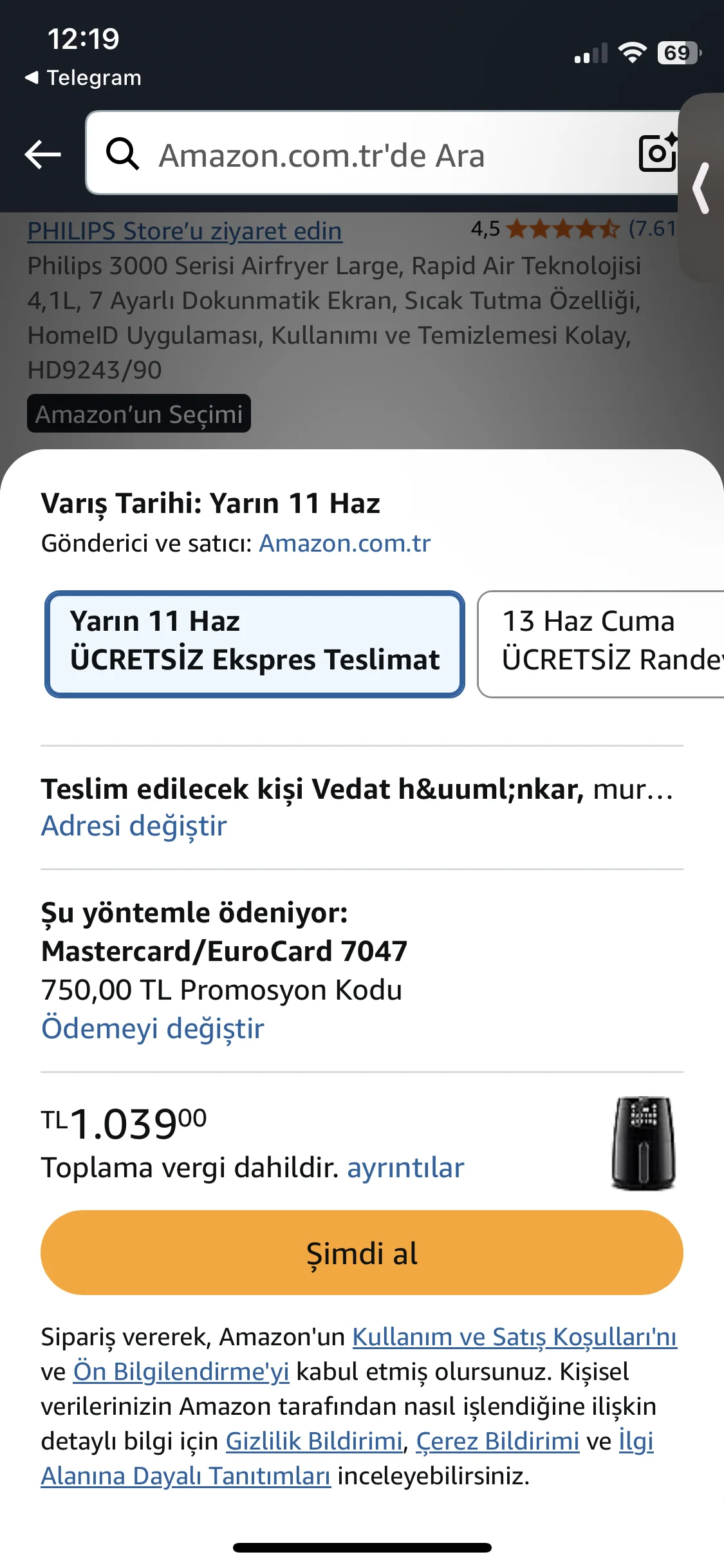Tap Adresi değiştir to change address
This screenshot has width=724, height=1568.
point(134,826)
